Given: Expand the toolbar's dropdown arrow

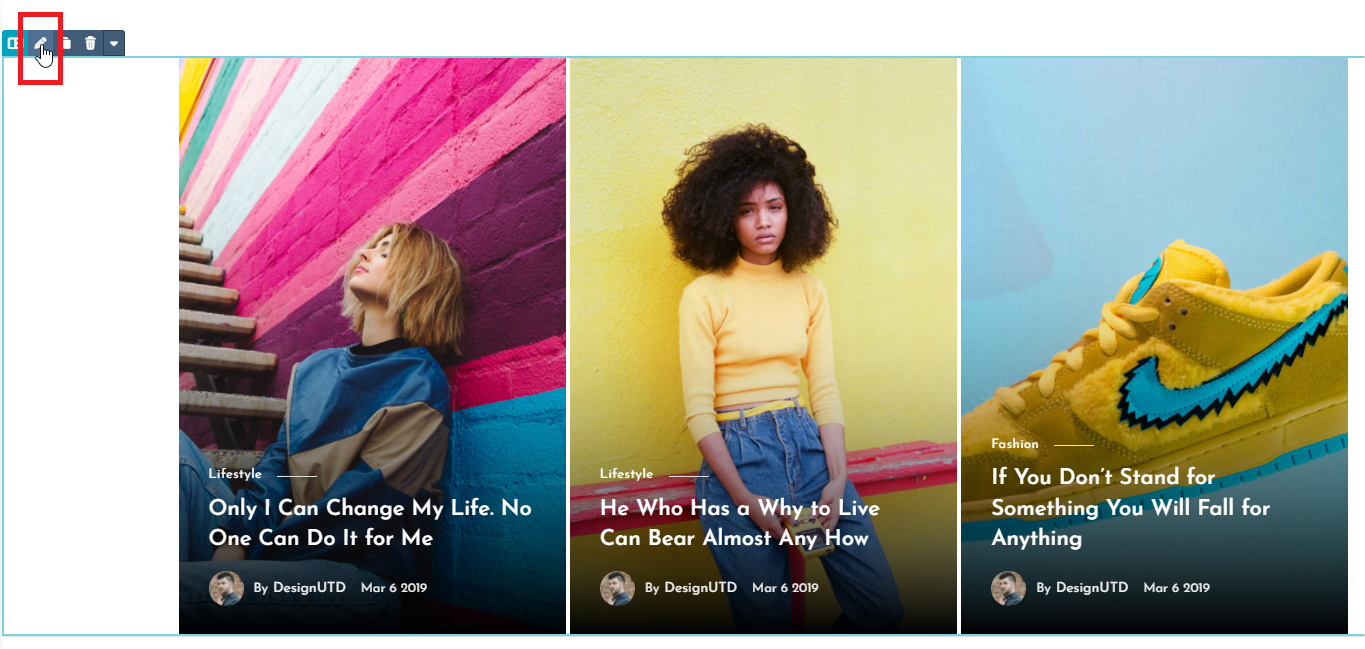Looking at the screenshot, I should click(114, 43).
